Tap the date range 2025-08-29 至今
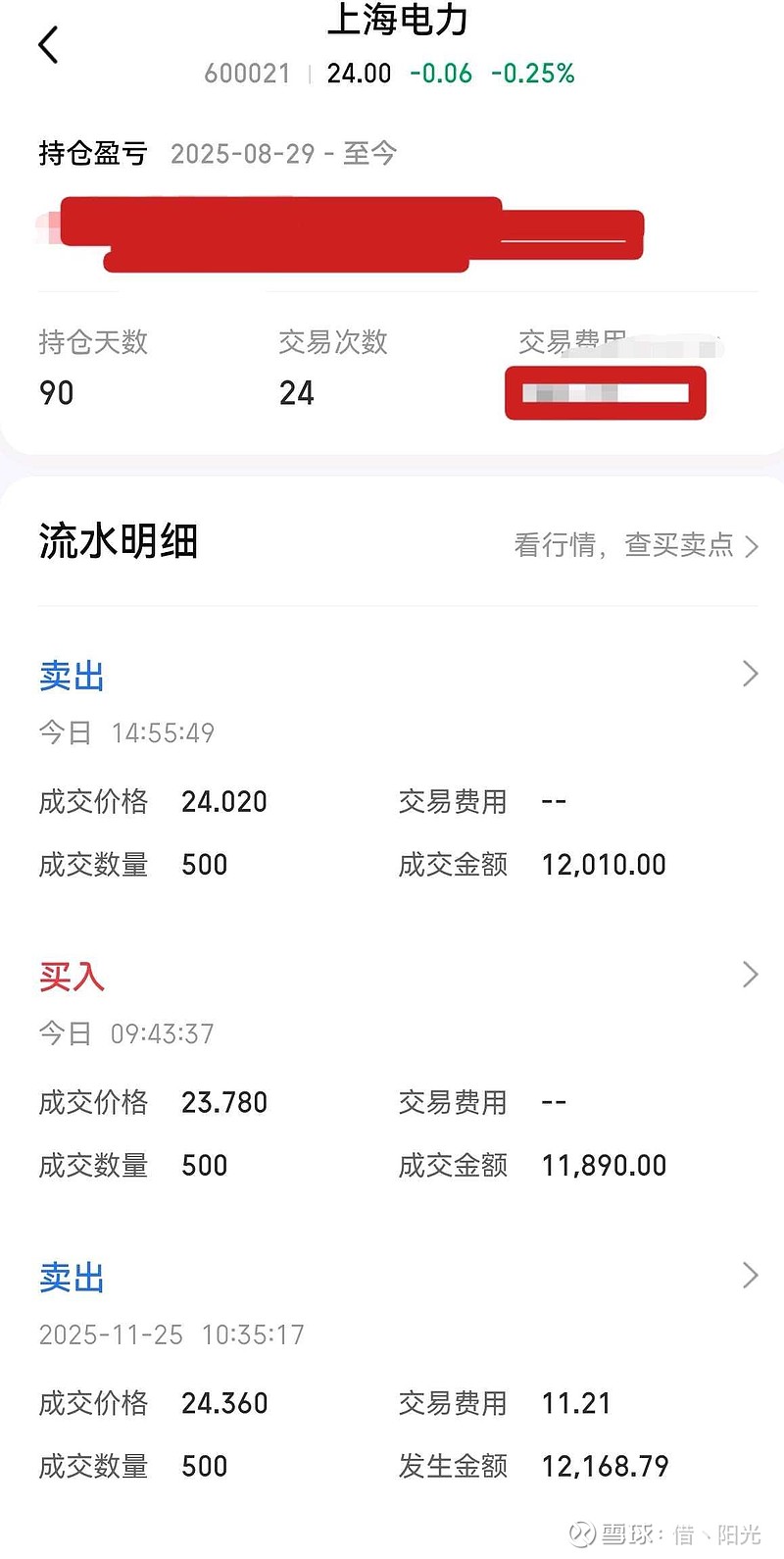The height and width of the screenshot is (1559, 784). point(283,153)
